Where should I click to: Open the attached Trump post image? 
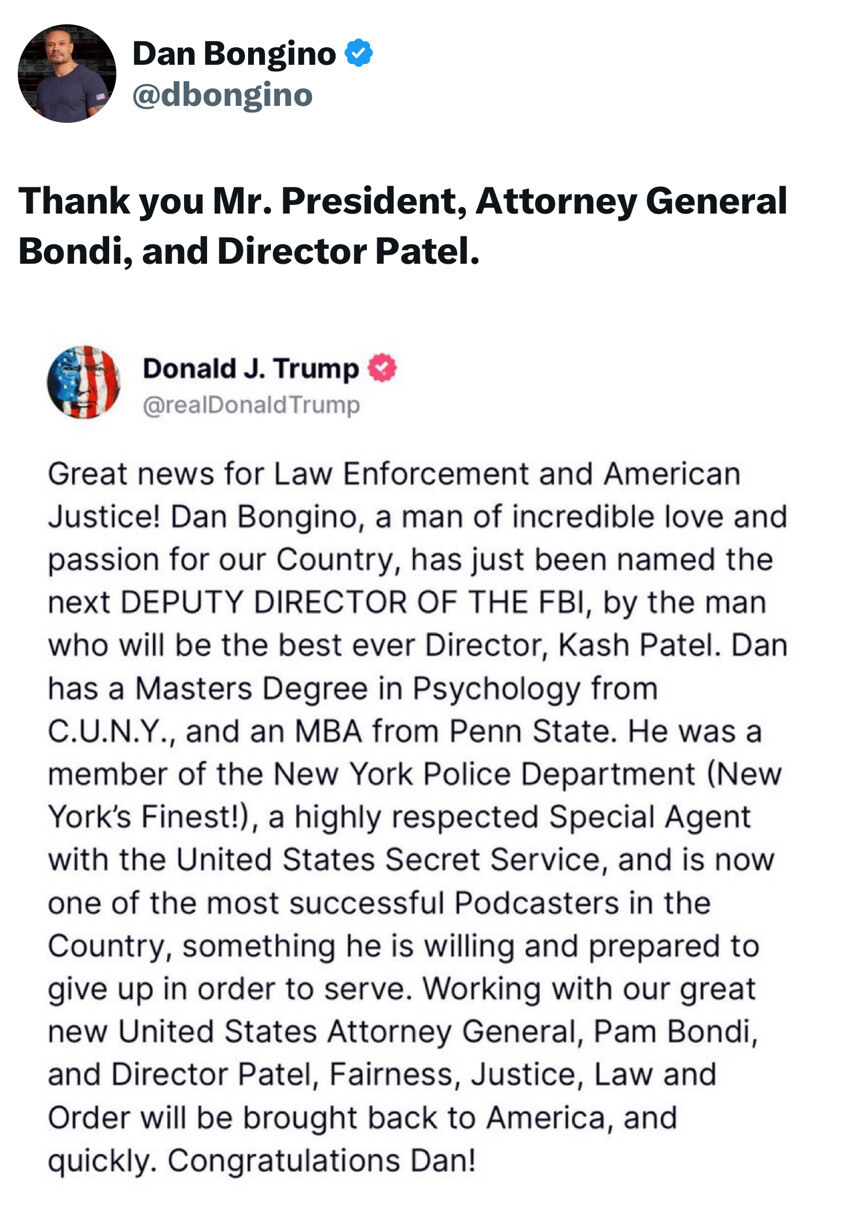click(x=420, y=760)
